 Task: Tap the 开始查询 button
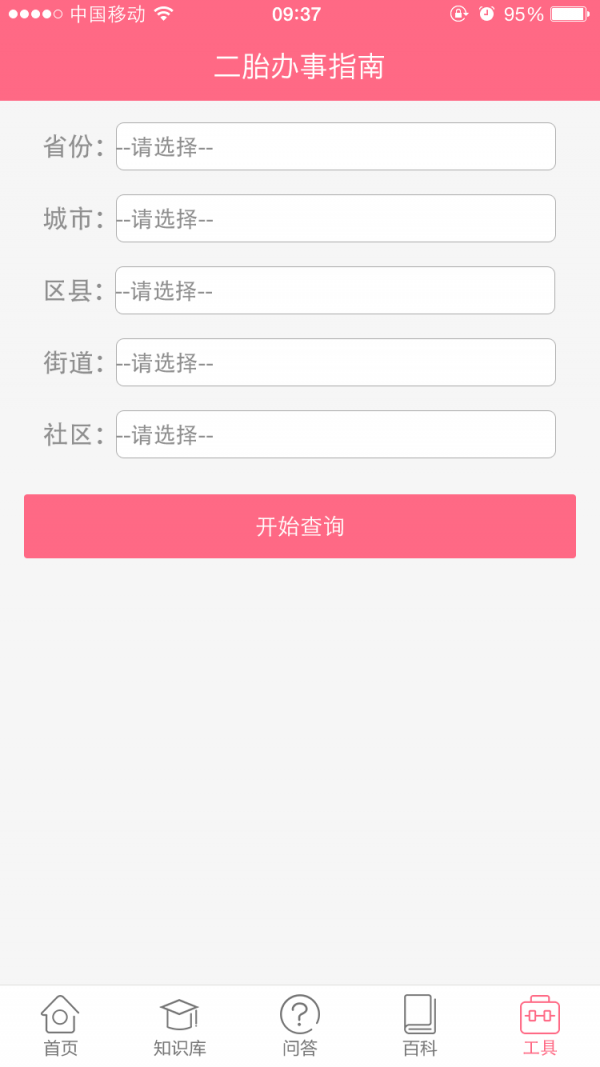click(x=300, y=526)
